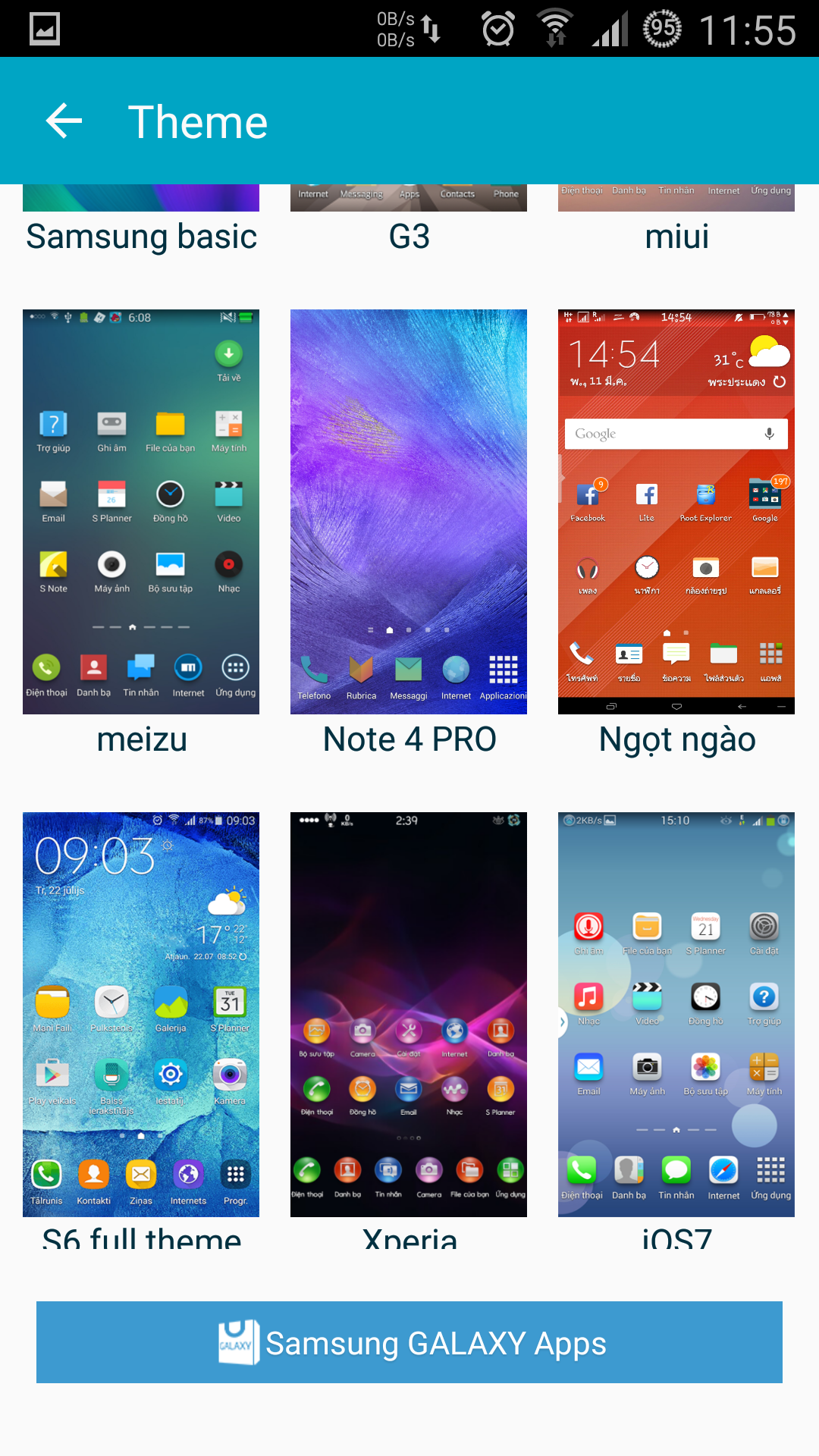Choose the G3 theme
Image resolution: width=819 pixels, height=1456 pixels.
coord(409,220)
